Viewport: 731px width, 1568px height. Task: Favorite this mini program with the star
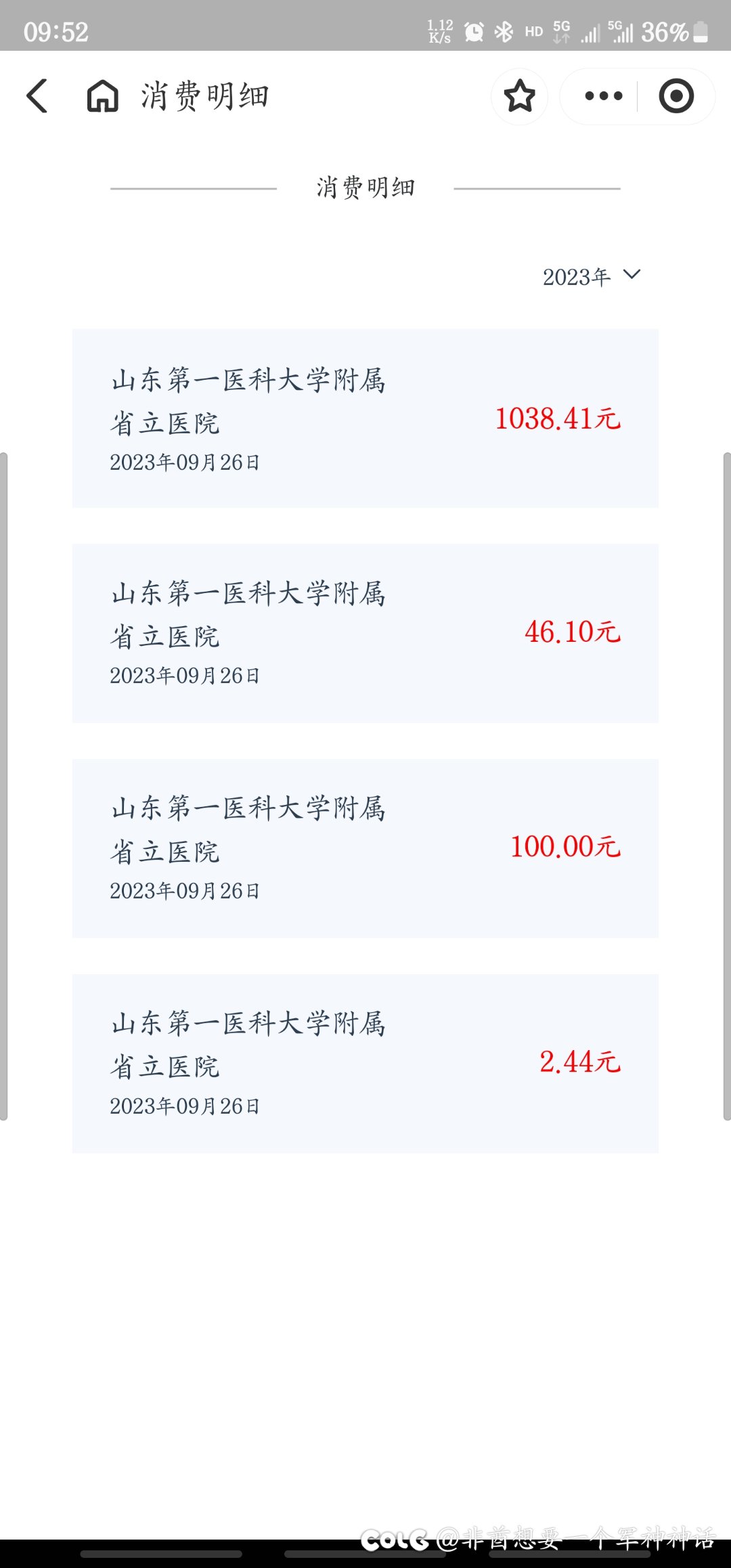(x=520, y=96)
